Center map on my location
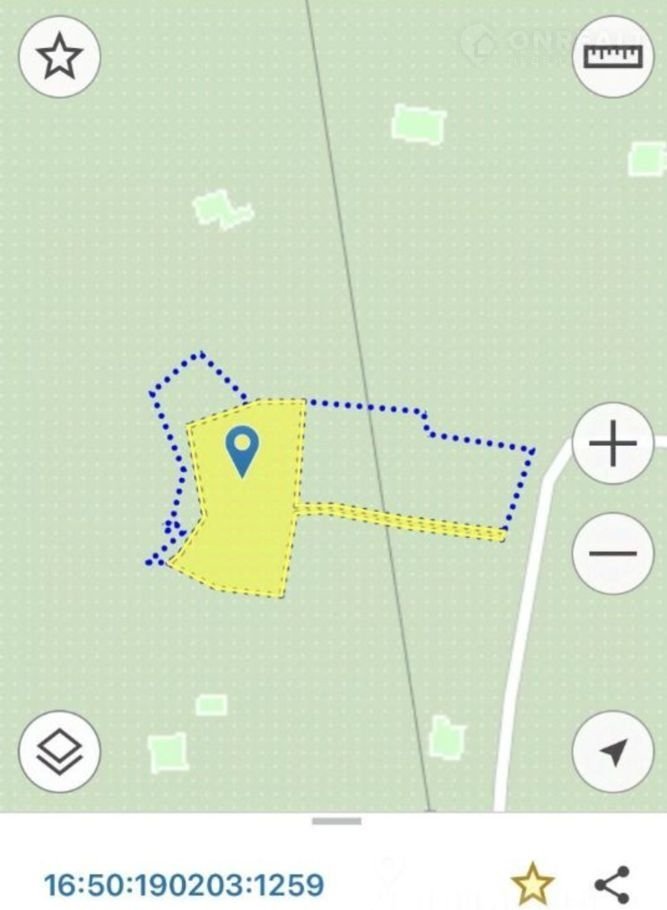 coord(612,751)
